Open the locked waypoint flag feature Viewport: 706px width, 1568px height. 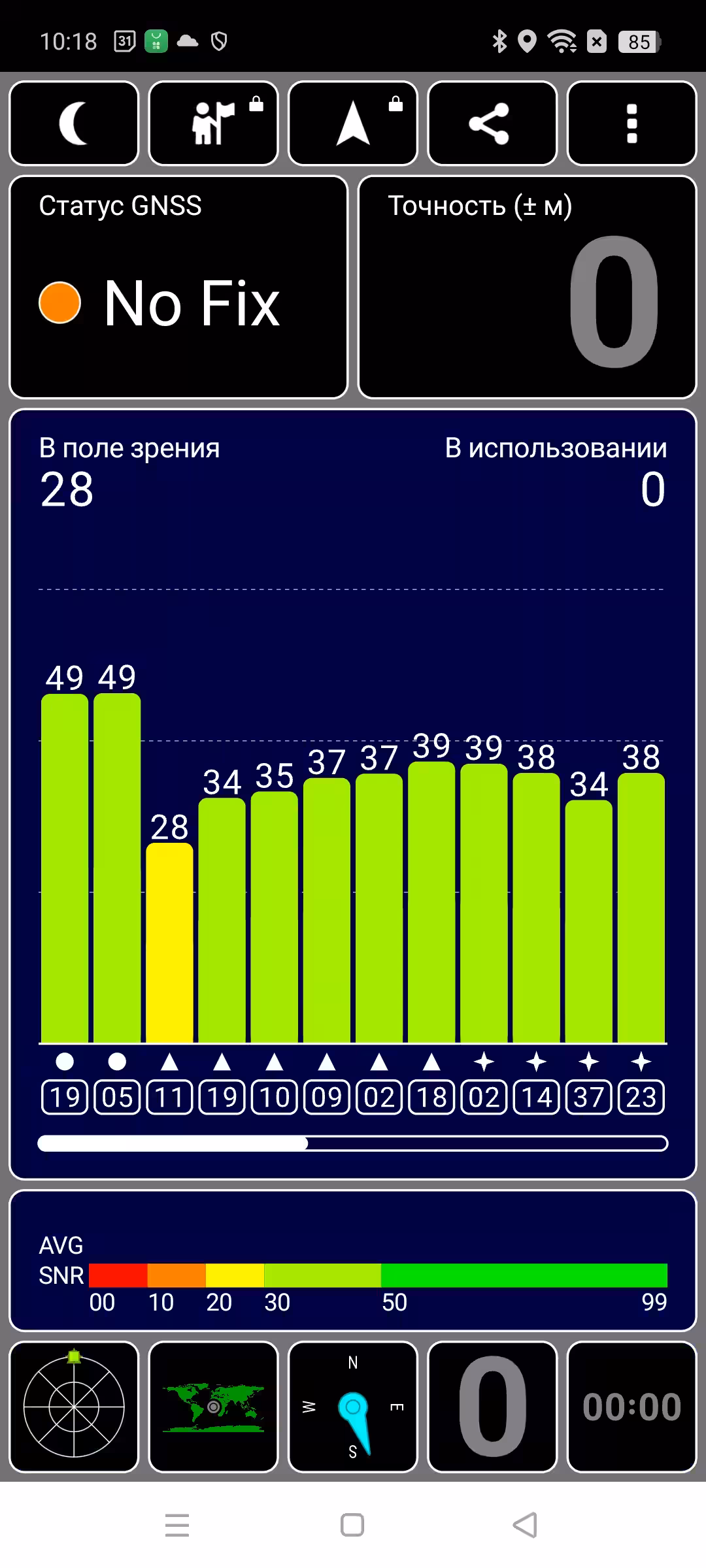click(213, 123)
